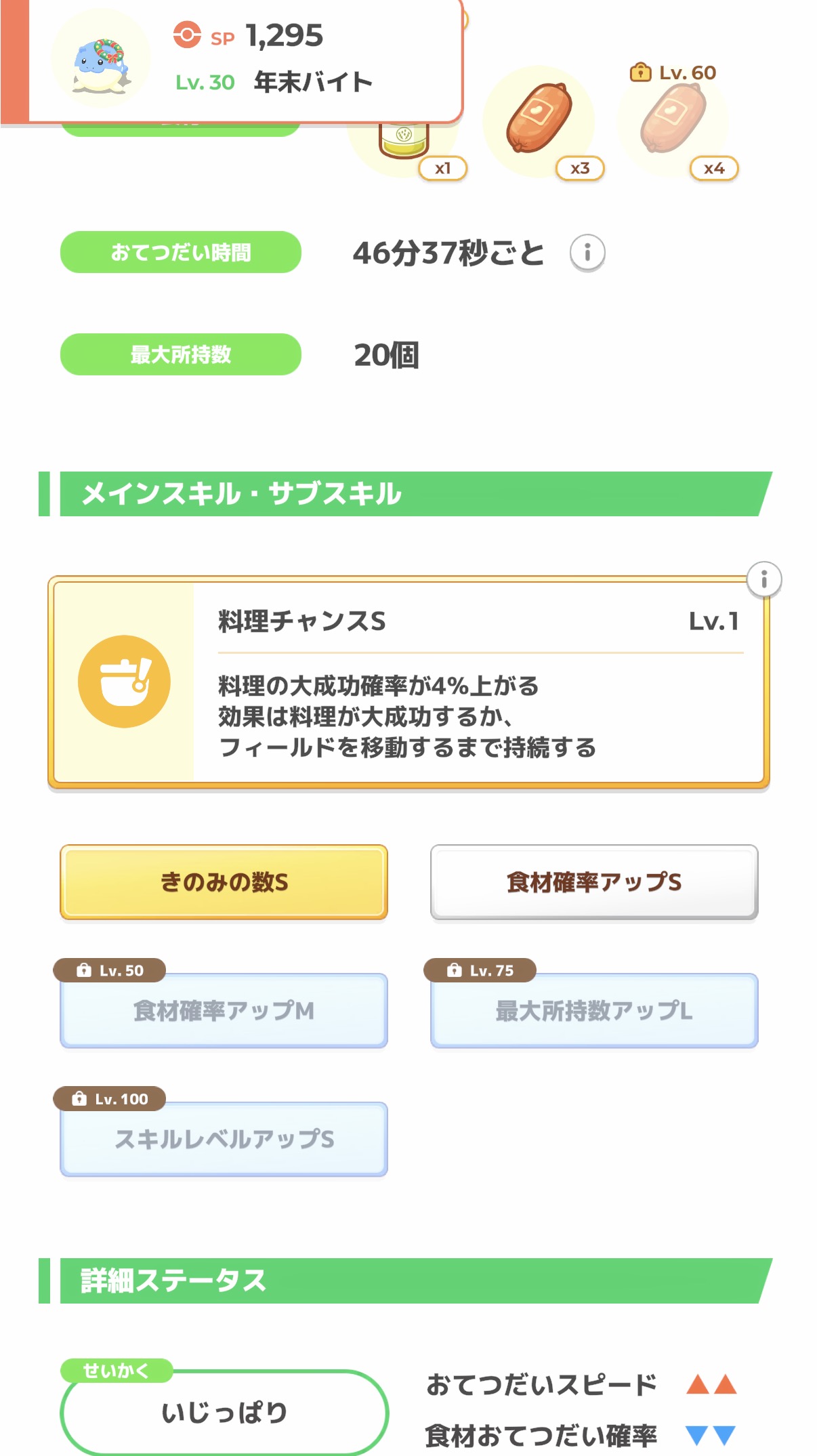
Task: View the Lv. 60 locked ingredient
Action: [673, 122]
